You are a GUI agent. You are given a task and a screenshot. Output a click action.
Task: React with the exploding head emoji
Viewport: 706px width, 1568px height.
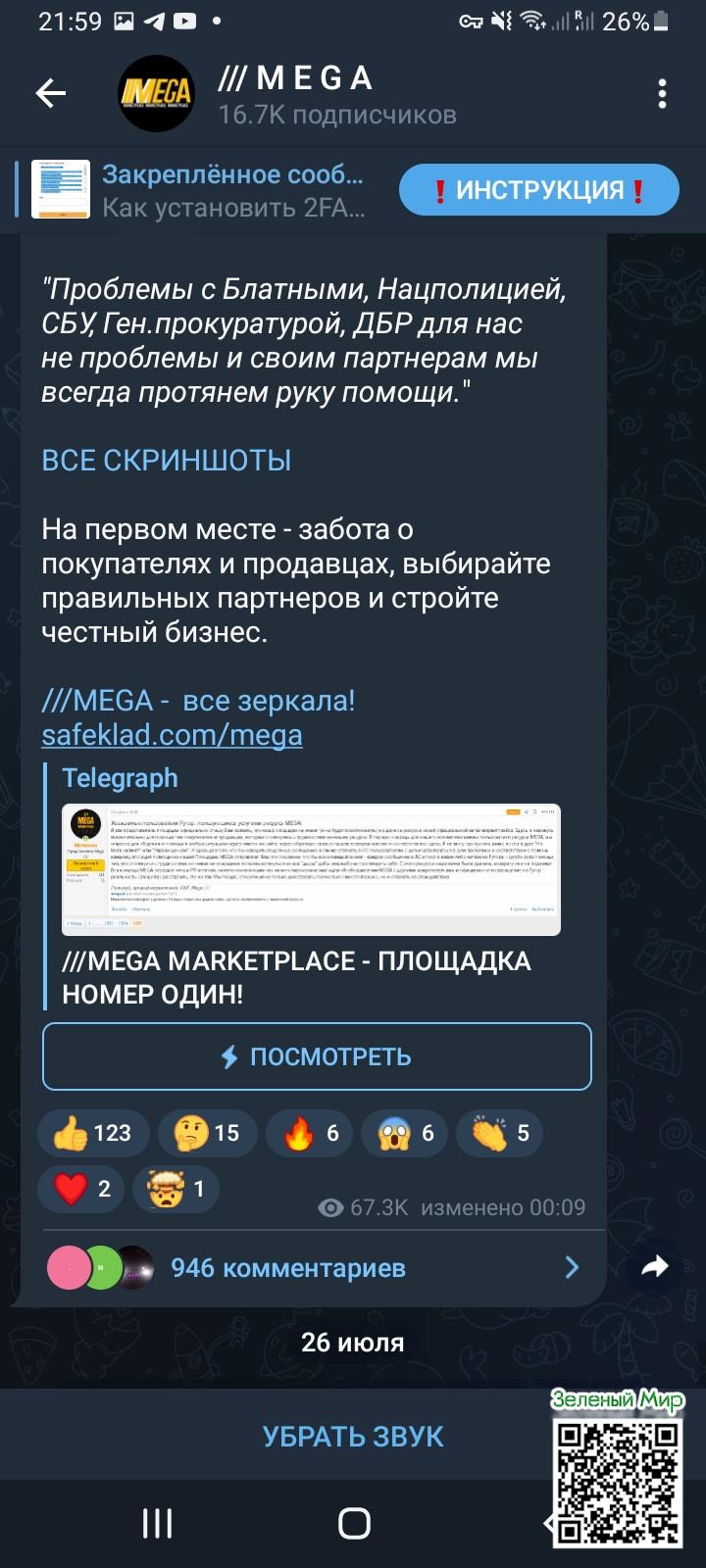176,1189
